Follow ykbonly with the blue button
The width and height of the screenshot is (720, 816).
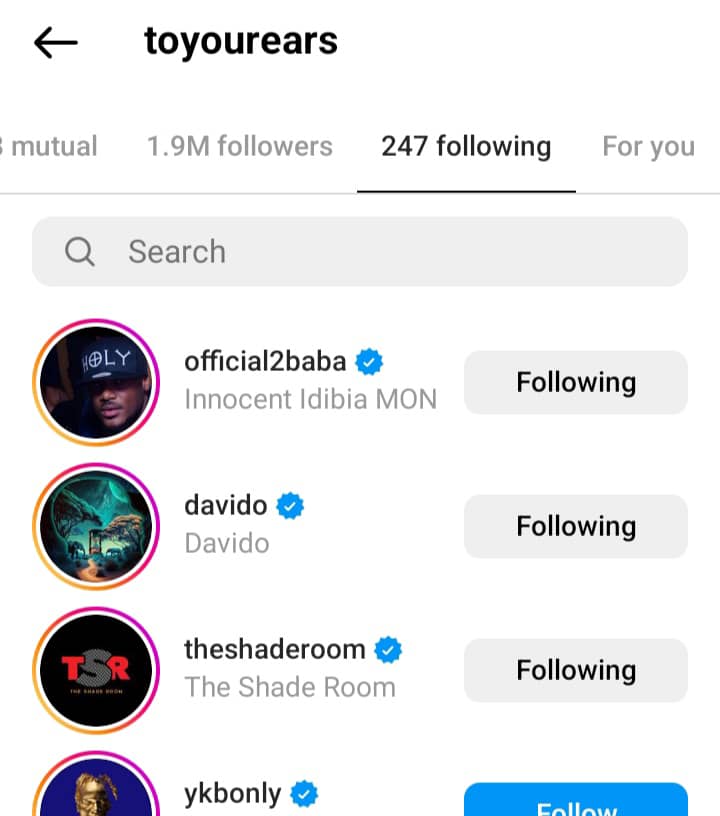point(576,802)
